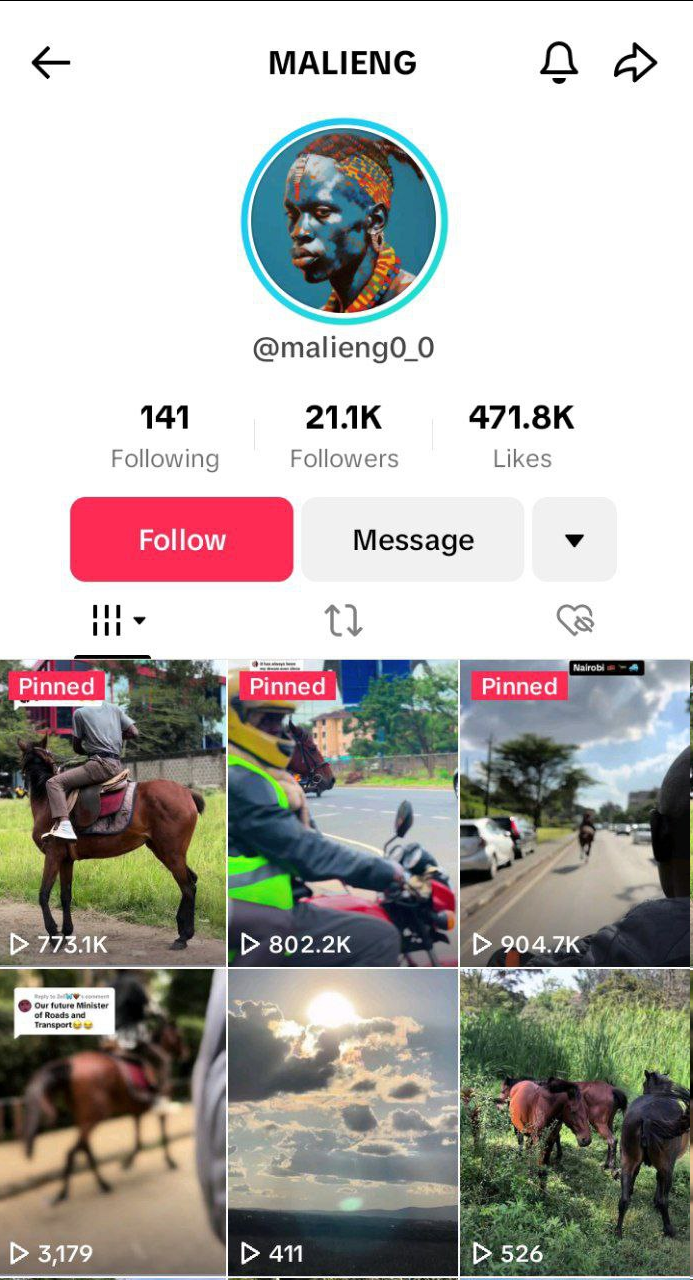Follow the MALIENG account

[x=182, y=540]
